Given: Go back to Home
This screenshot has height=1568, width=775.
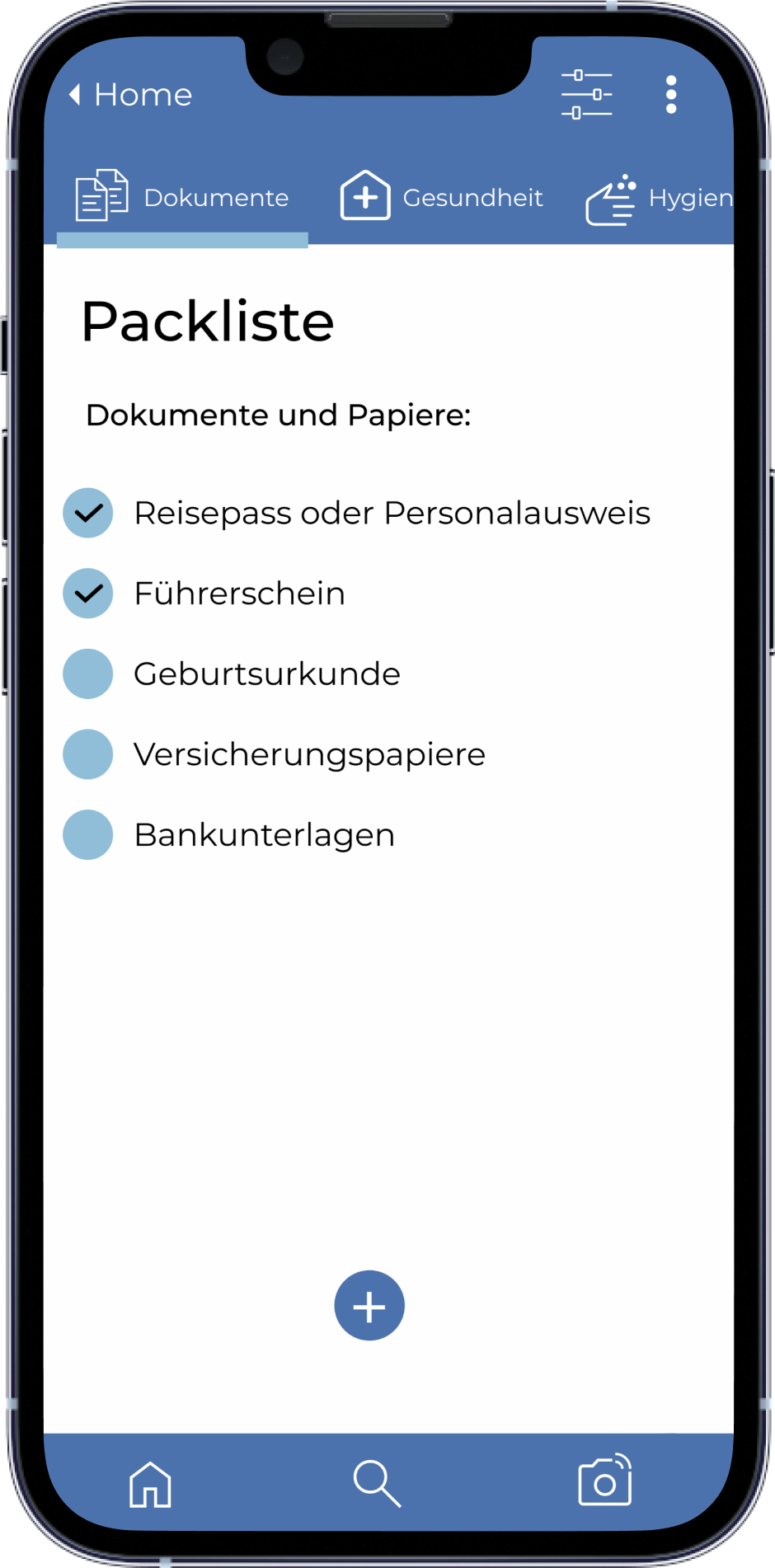Looking at the screenshot, I should (x=131, y=95).
